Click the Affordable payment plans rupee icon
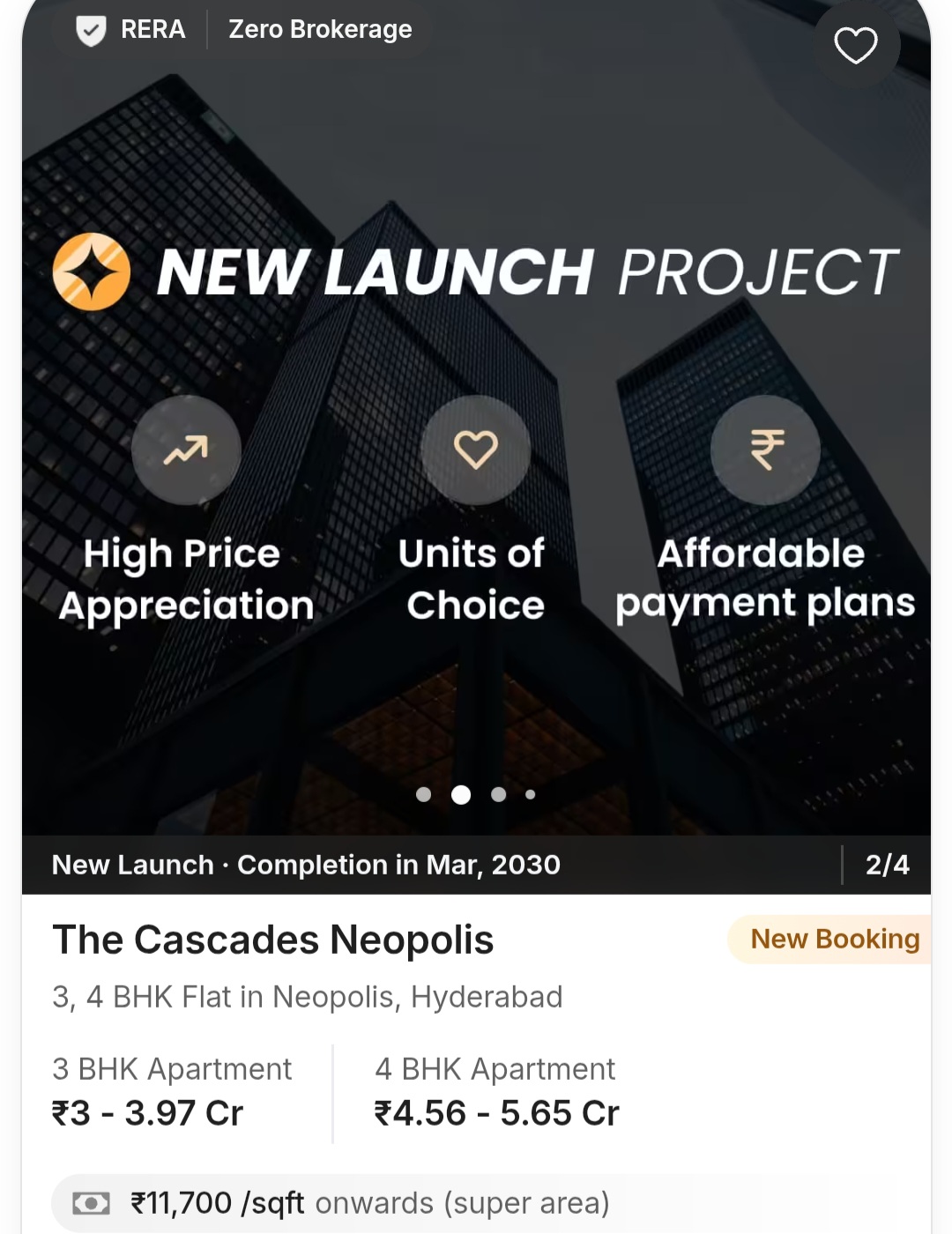 (765, 450)
